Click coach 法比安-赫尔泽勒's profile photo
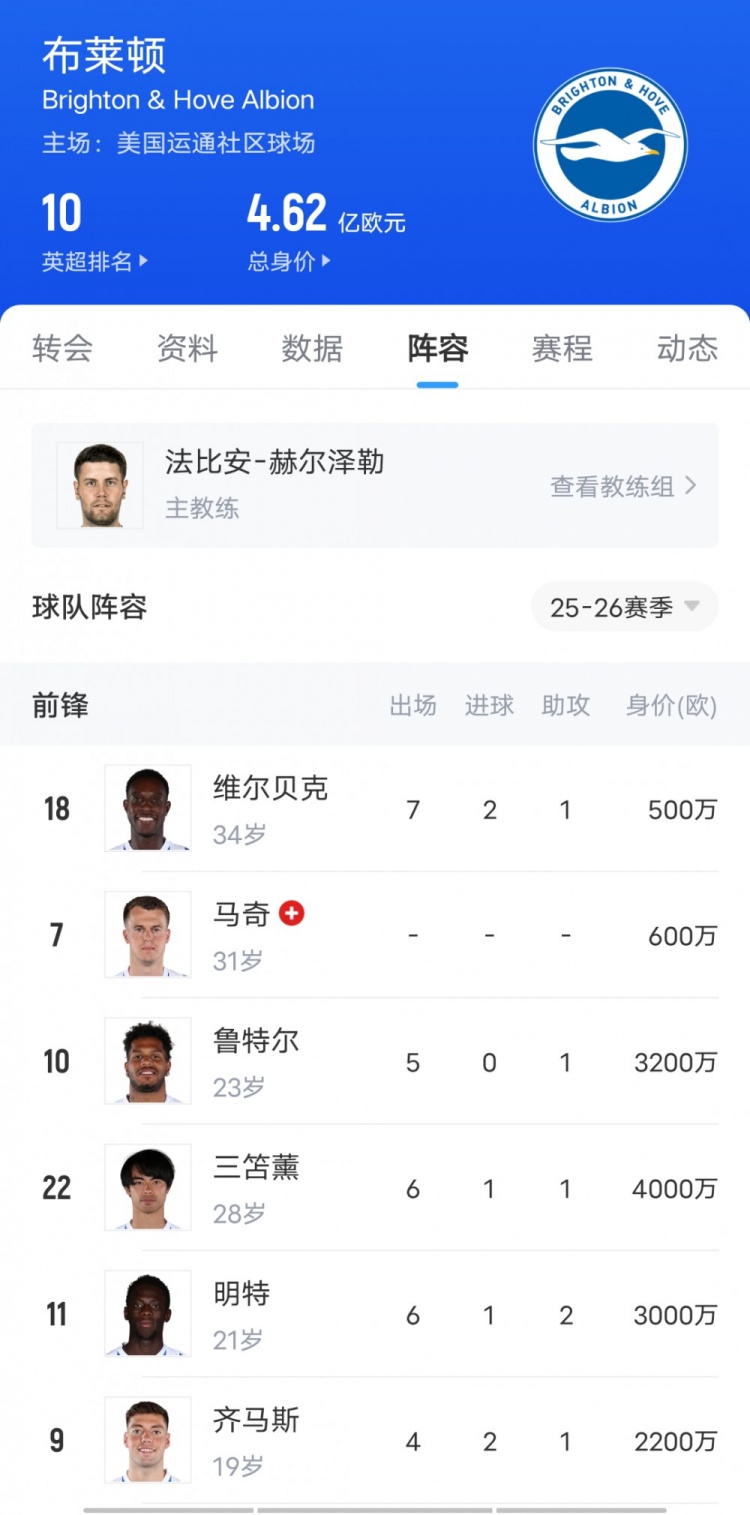 pos(100,486)
